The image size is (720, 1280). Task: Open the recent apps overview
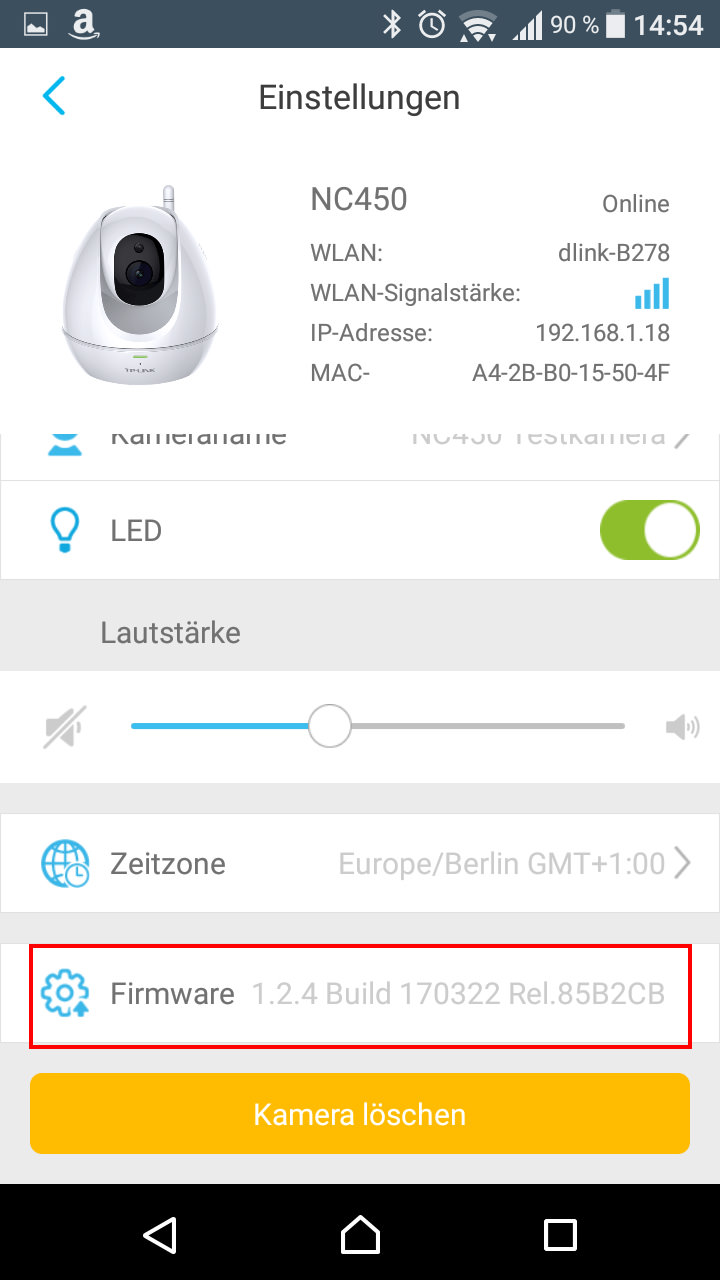(x=560, y=1235)
